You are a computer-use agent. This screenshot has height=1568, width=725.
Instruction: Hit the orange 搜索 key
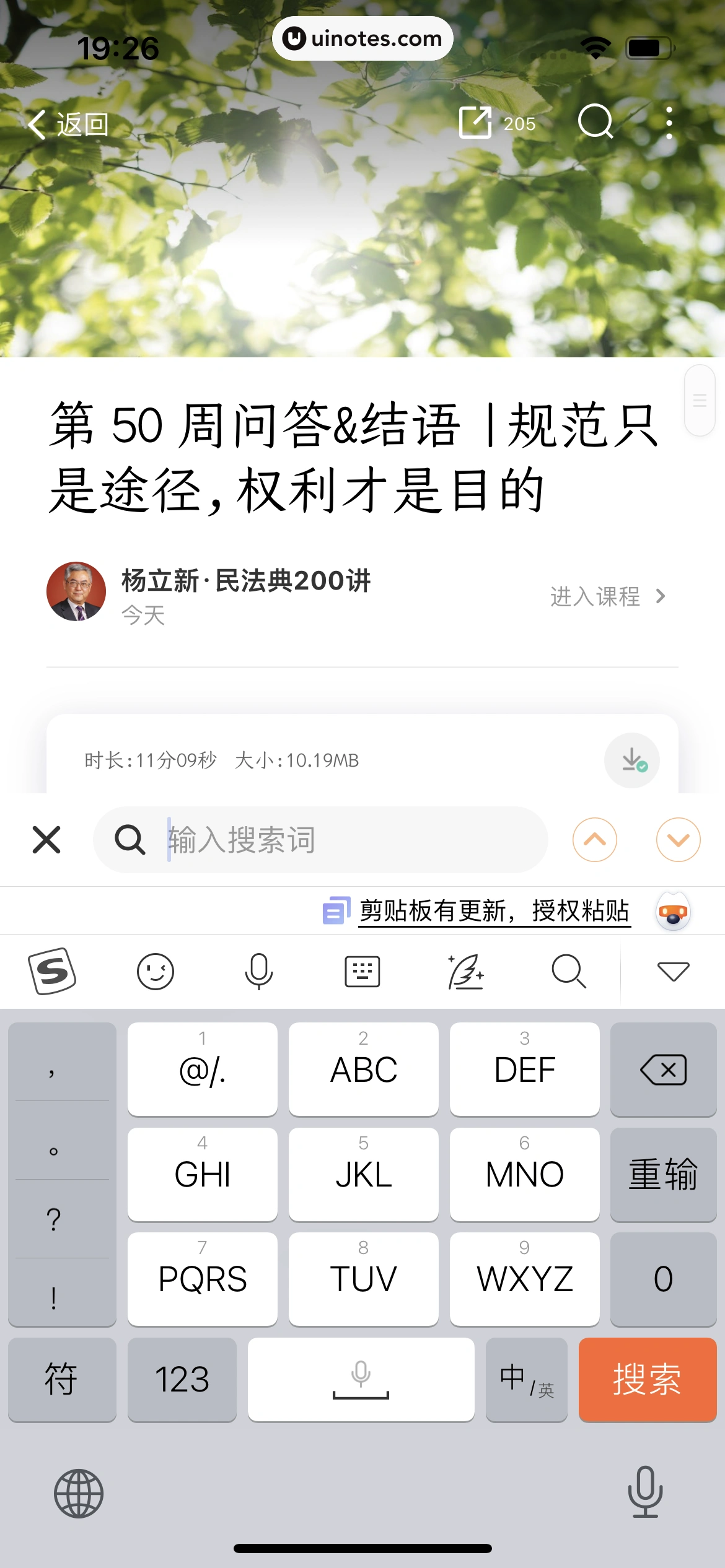(648, 1380)
